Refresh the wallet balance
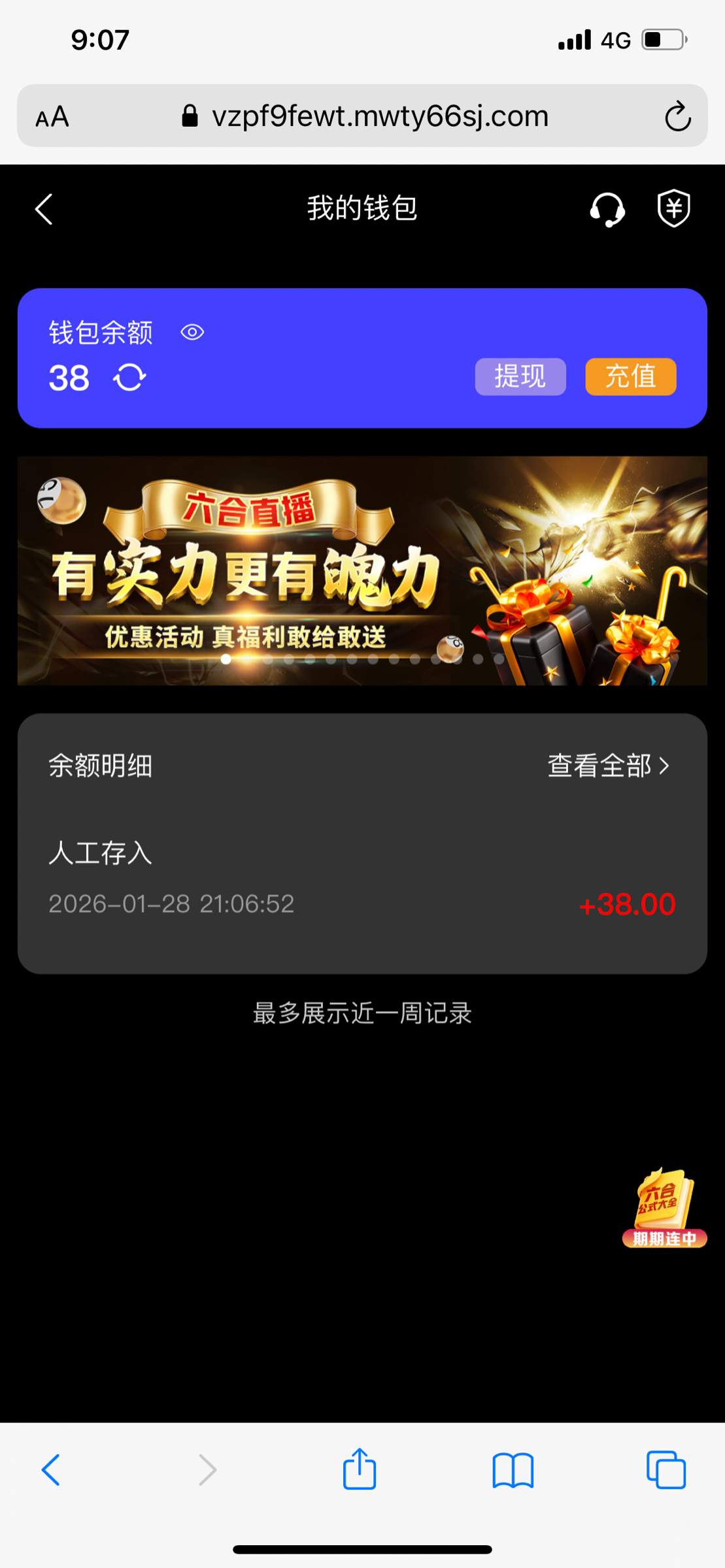The image size is (725, 1568). (x=129, y=378)
